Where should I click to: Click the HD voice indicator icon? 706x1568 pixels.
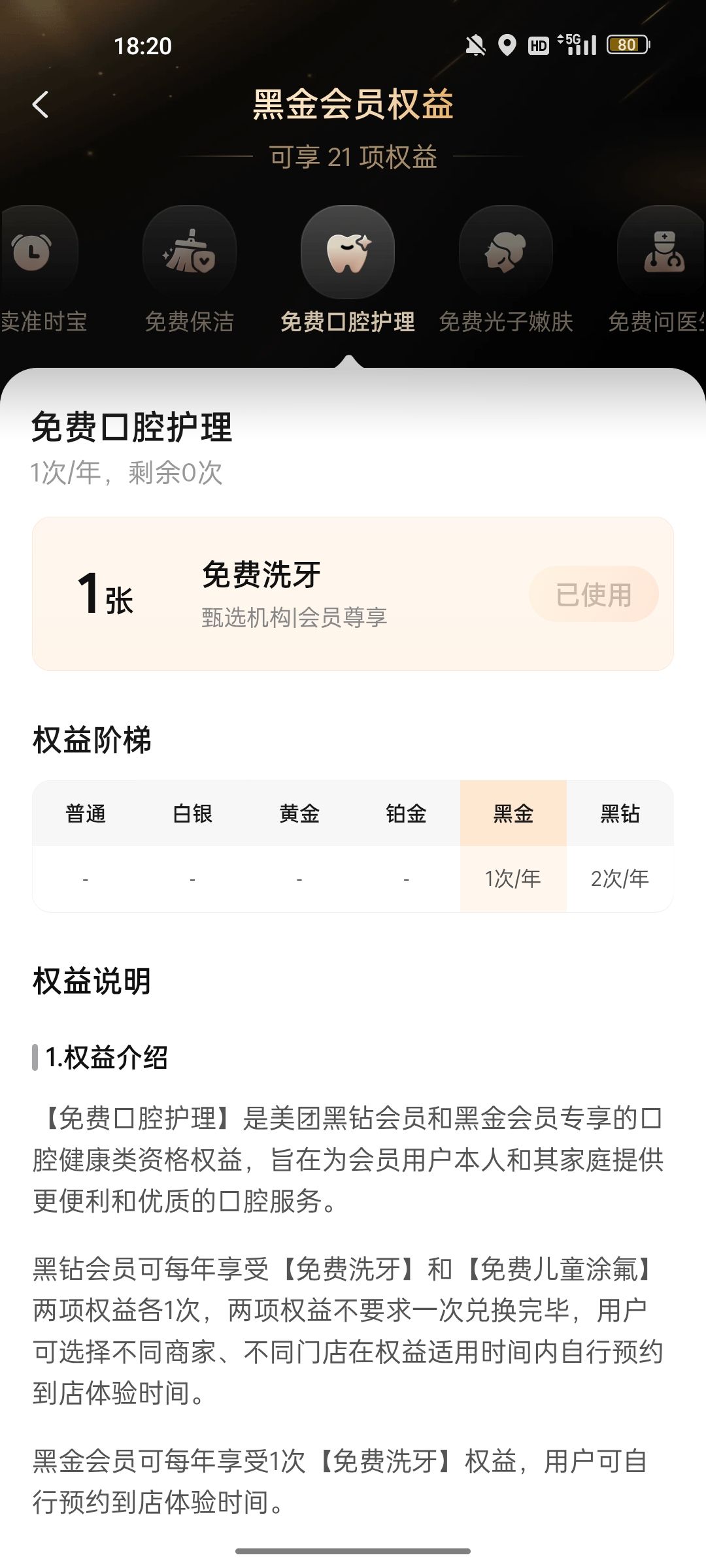click(x=539, y=44)
